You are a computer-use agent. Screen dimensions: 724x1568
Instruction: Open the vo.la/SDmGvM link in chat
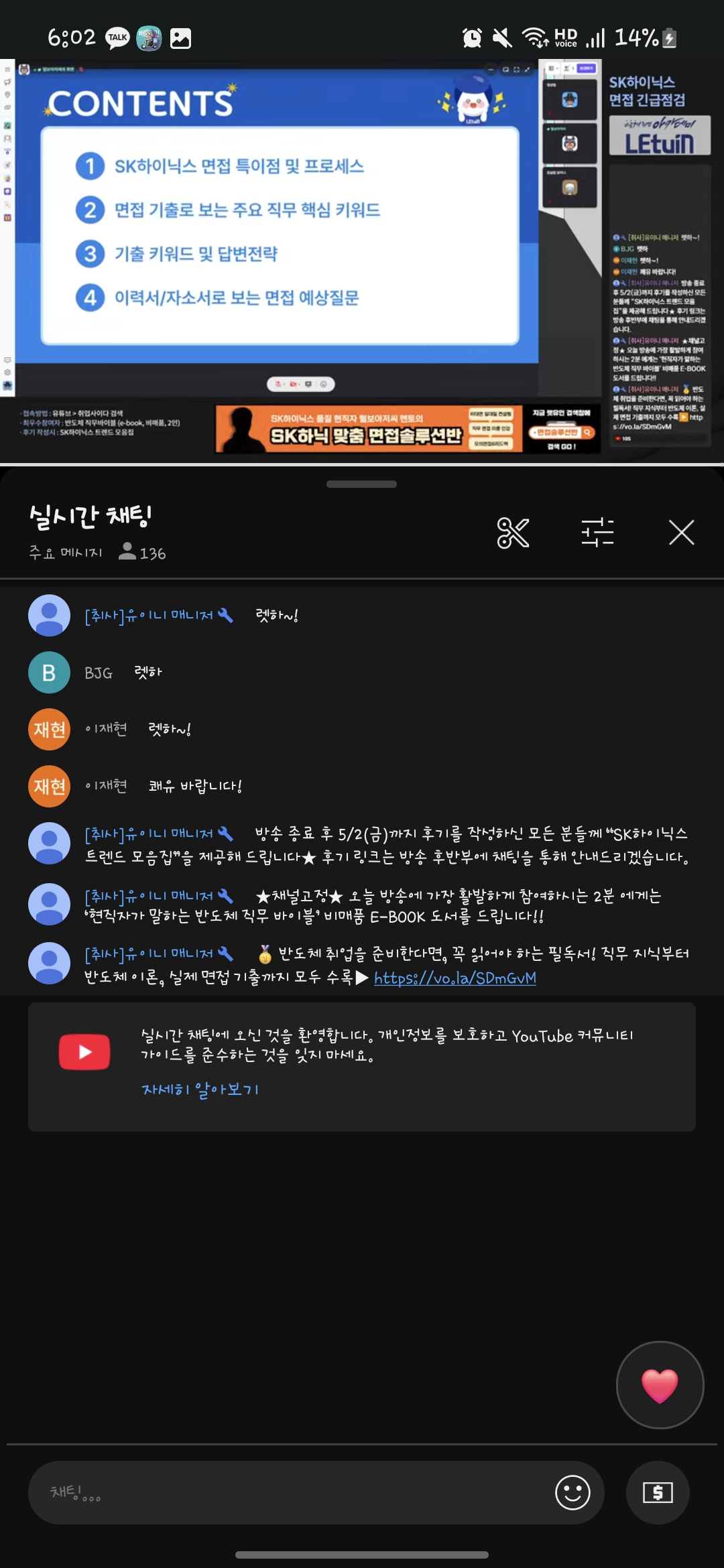pyautogui.click(x=455, y=978)
